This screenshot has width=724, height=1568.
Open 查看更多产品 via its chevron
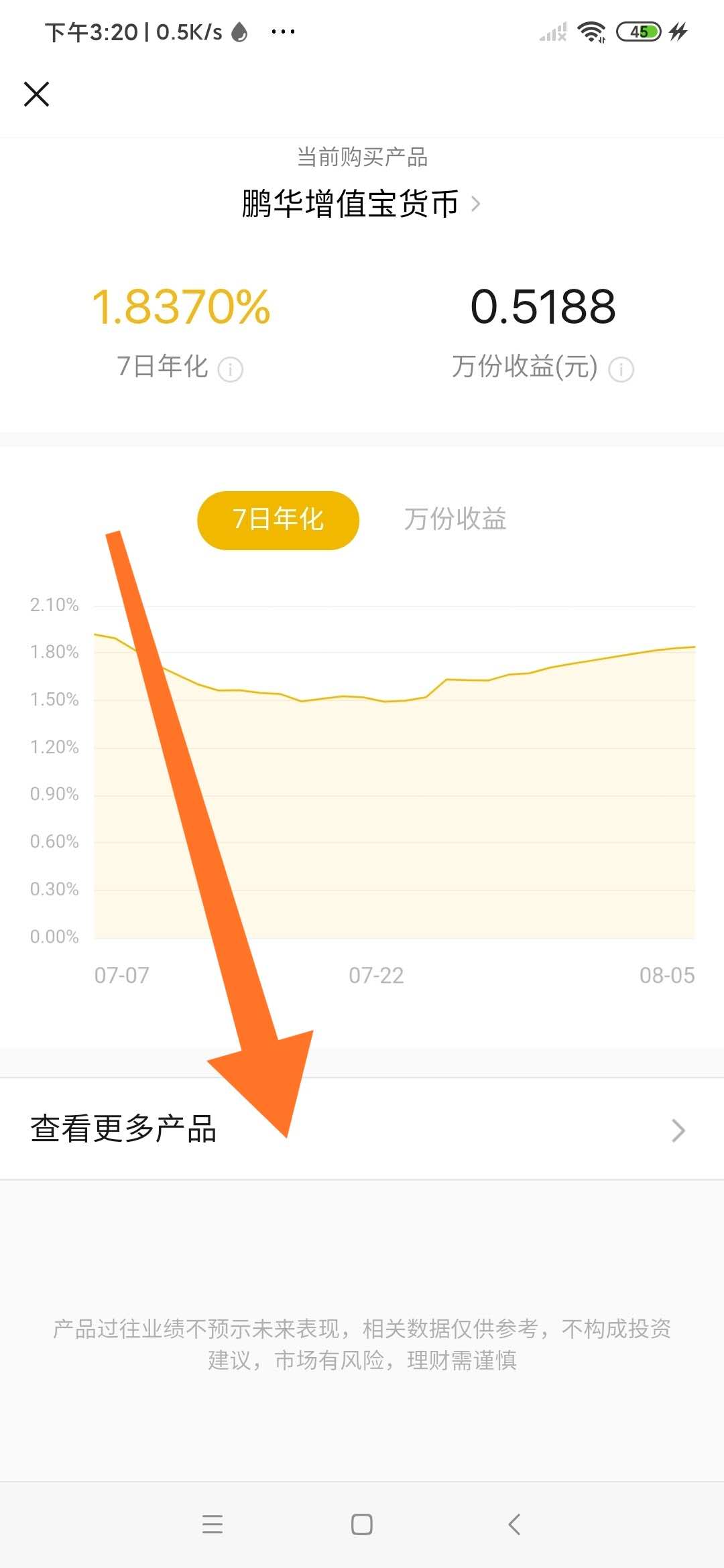tap(678, 1131)
